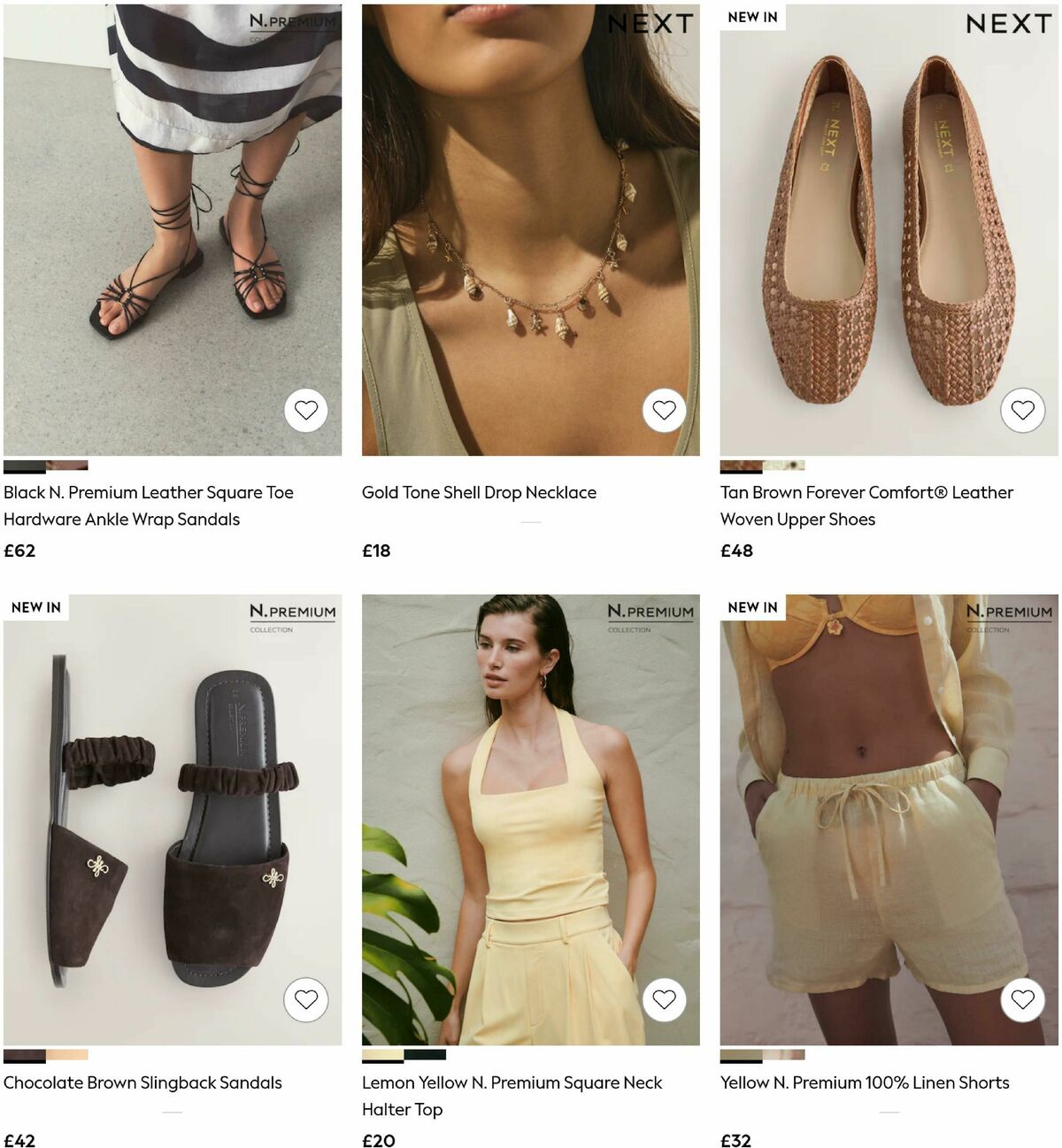The image size is (1062, 1148).
Task: Favorite the tan woven upper shoes
Action: (x=1023, y=410)
